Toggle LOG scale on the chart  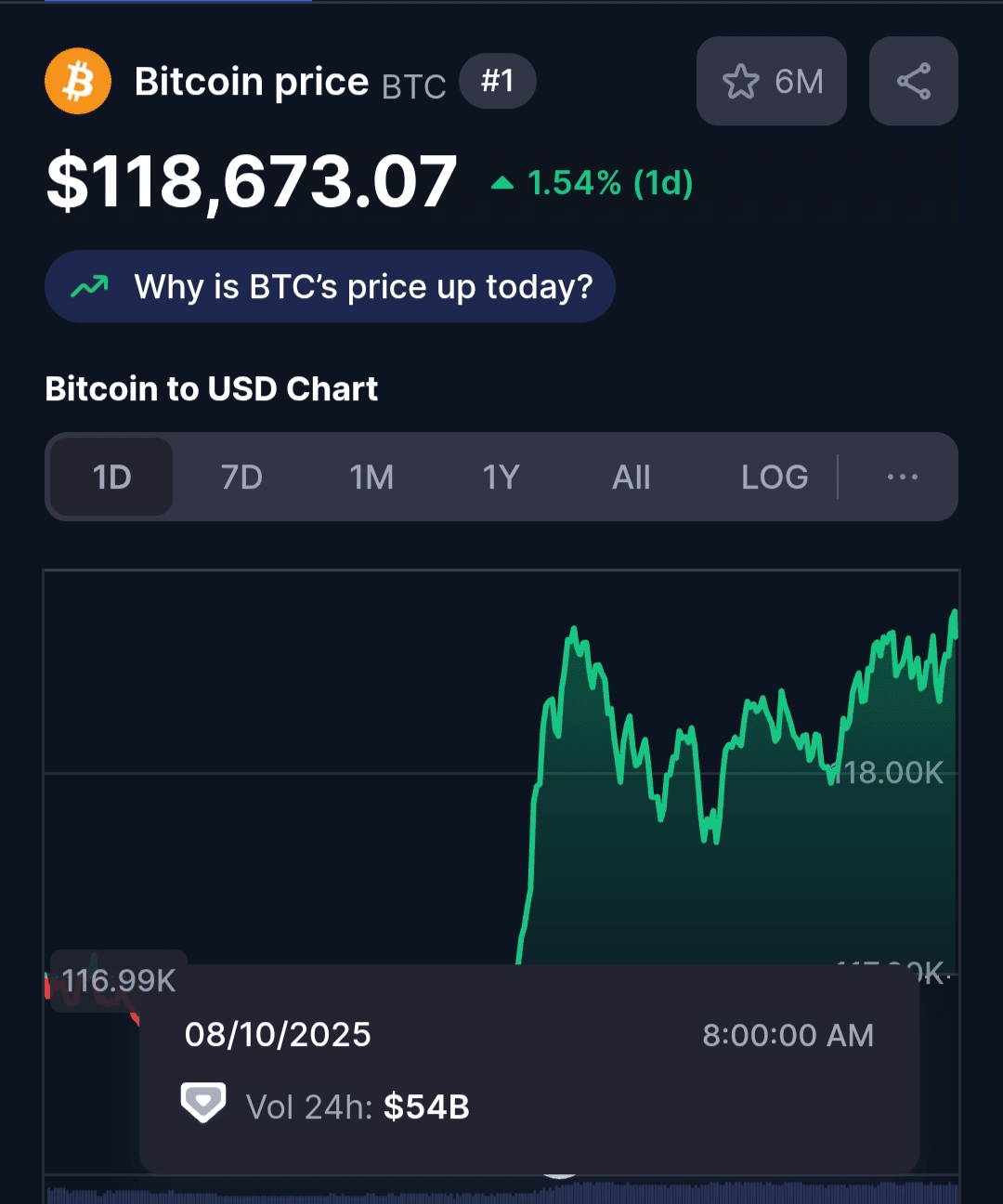(x=775, y=478)
